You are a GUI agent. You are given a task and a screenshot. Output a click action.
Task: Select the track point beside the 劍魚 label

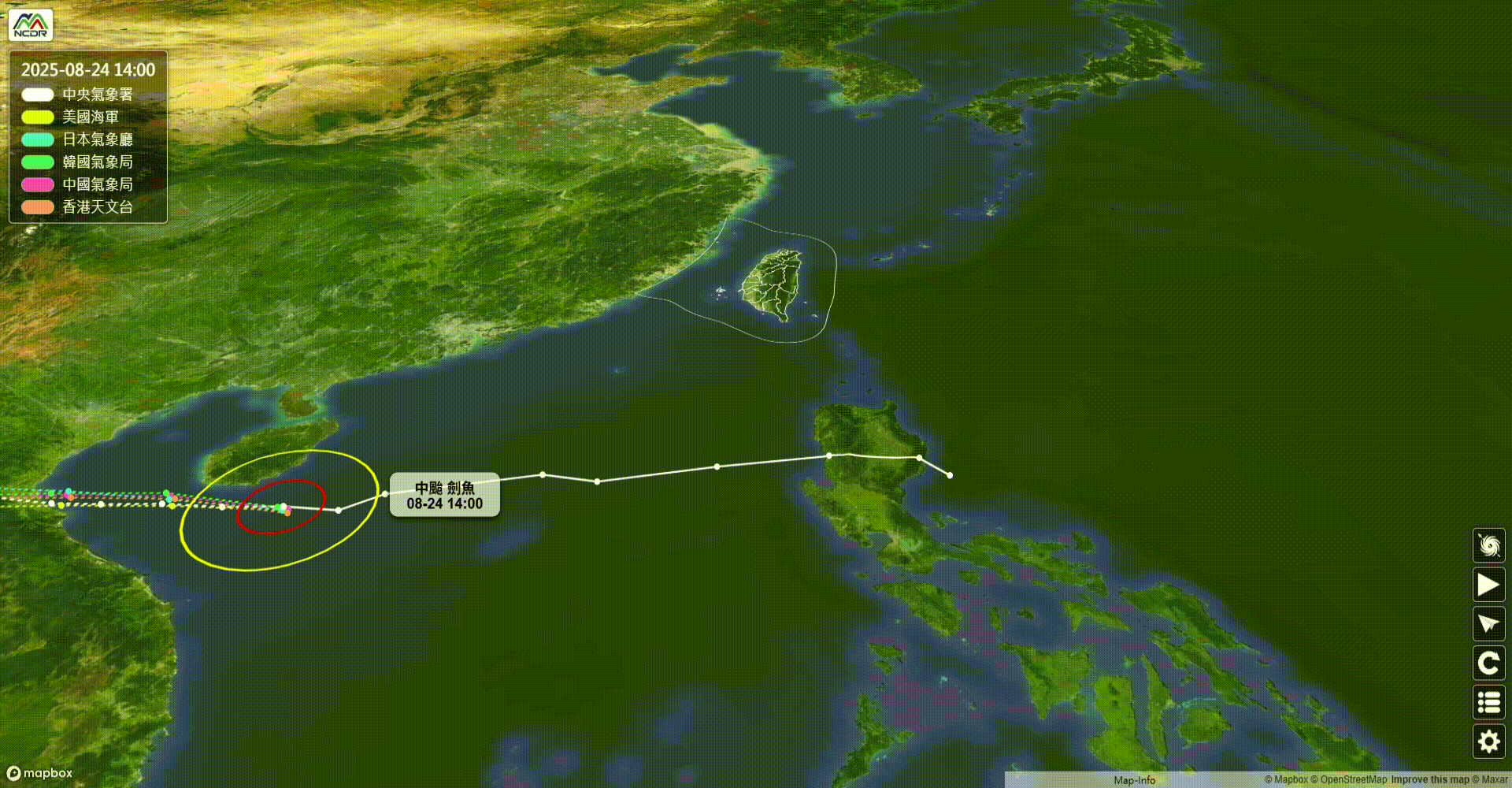pyautogui.click(x=385, y=494)
